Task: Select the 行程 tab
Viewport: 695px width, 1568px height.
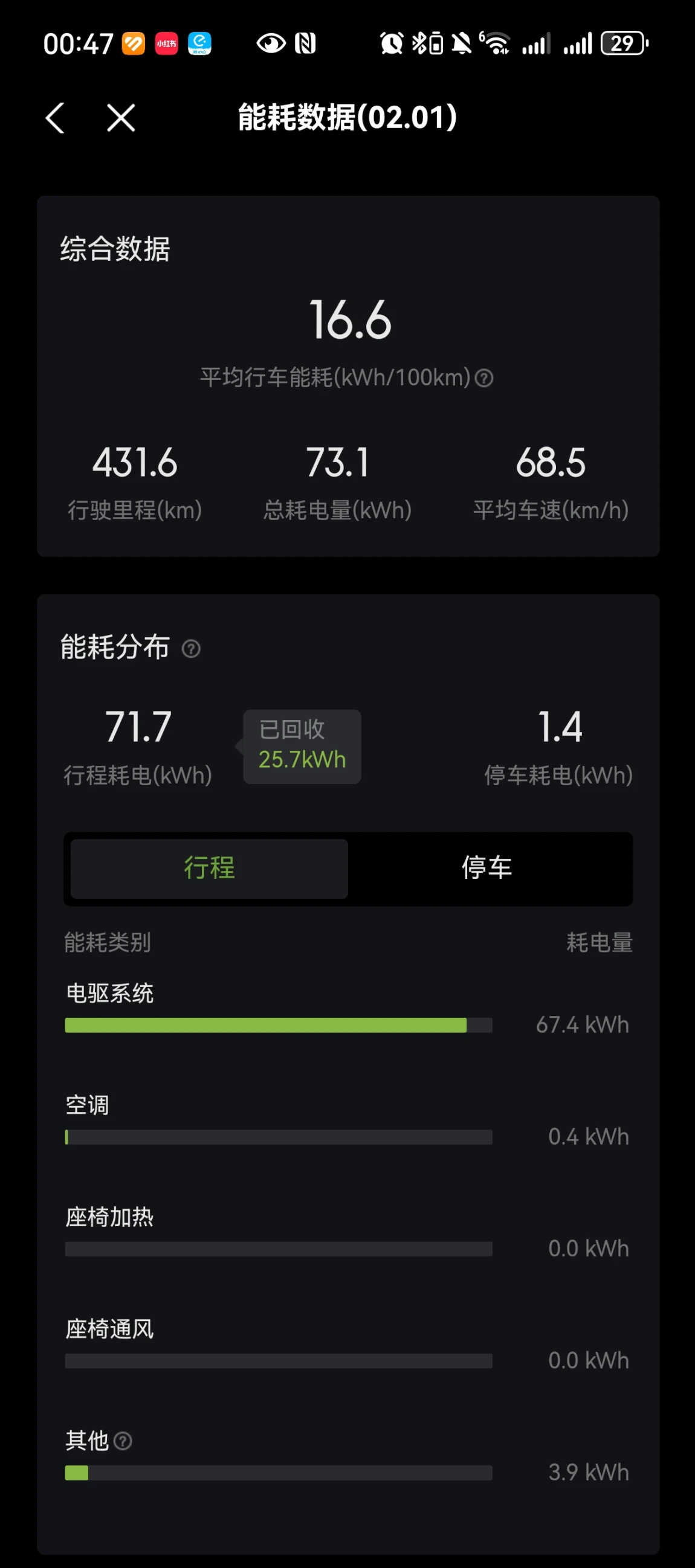Action: (209, 869)
